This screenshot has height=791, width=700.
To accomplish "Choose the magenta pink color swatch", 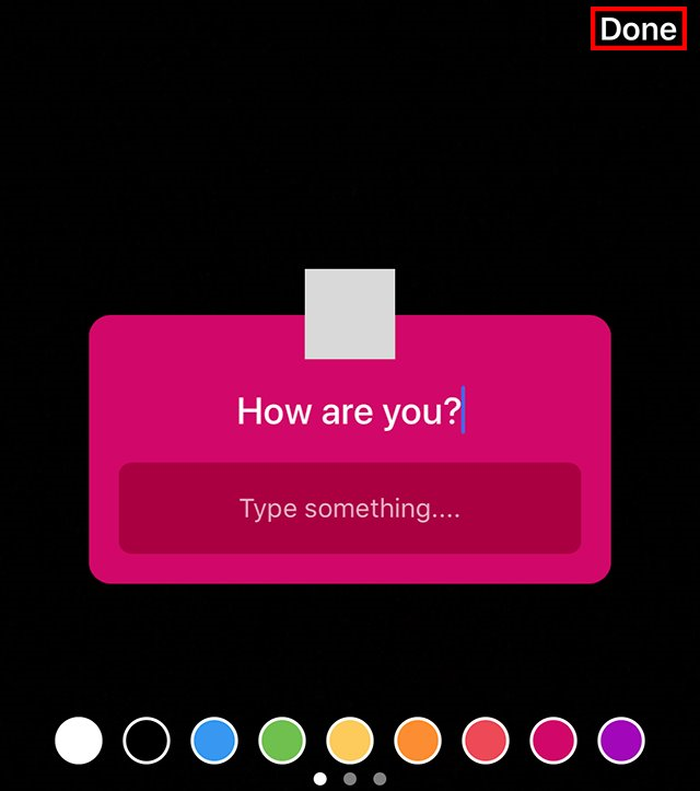I will click(x=553, y=741).
